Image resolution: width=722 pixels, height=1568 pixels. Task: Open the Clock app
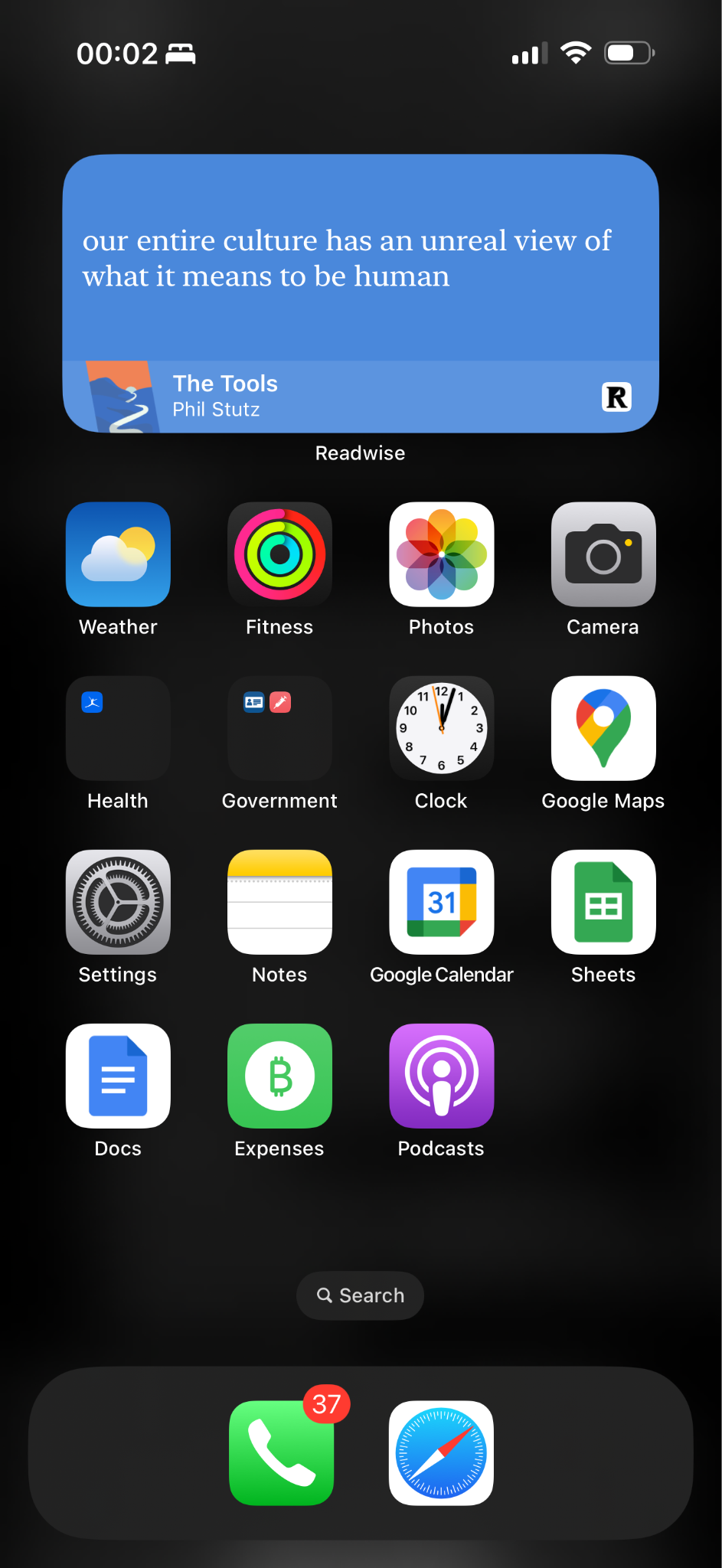tap(442, 728)
